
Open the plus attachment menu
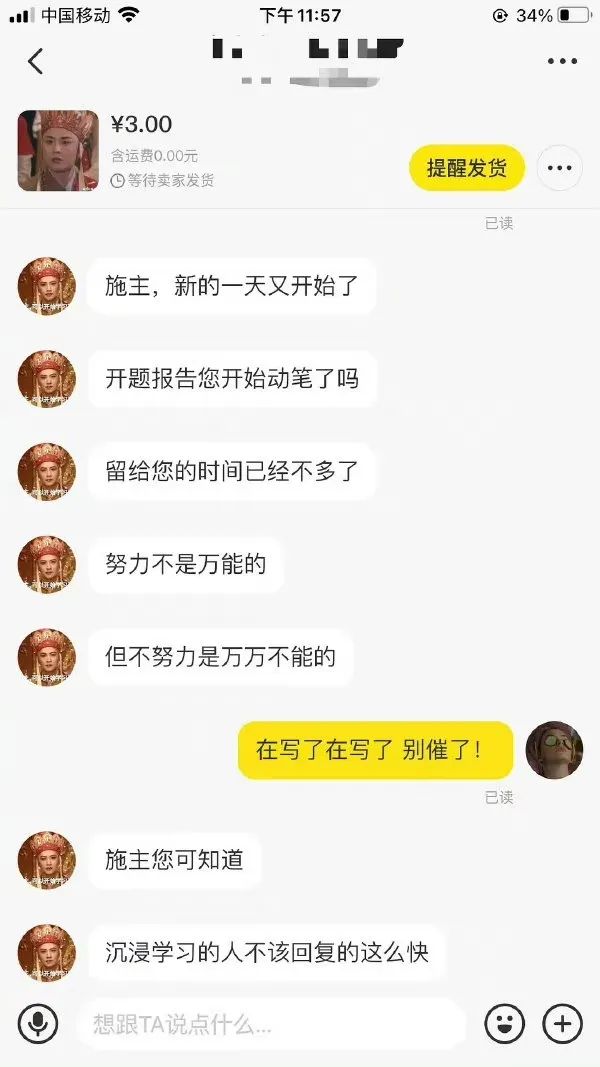click(x=562, y=1023)
